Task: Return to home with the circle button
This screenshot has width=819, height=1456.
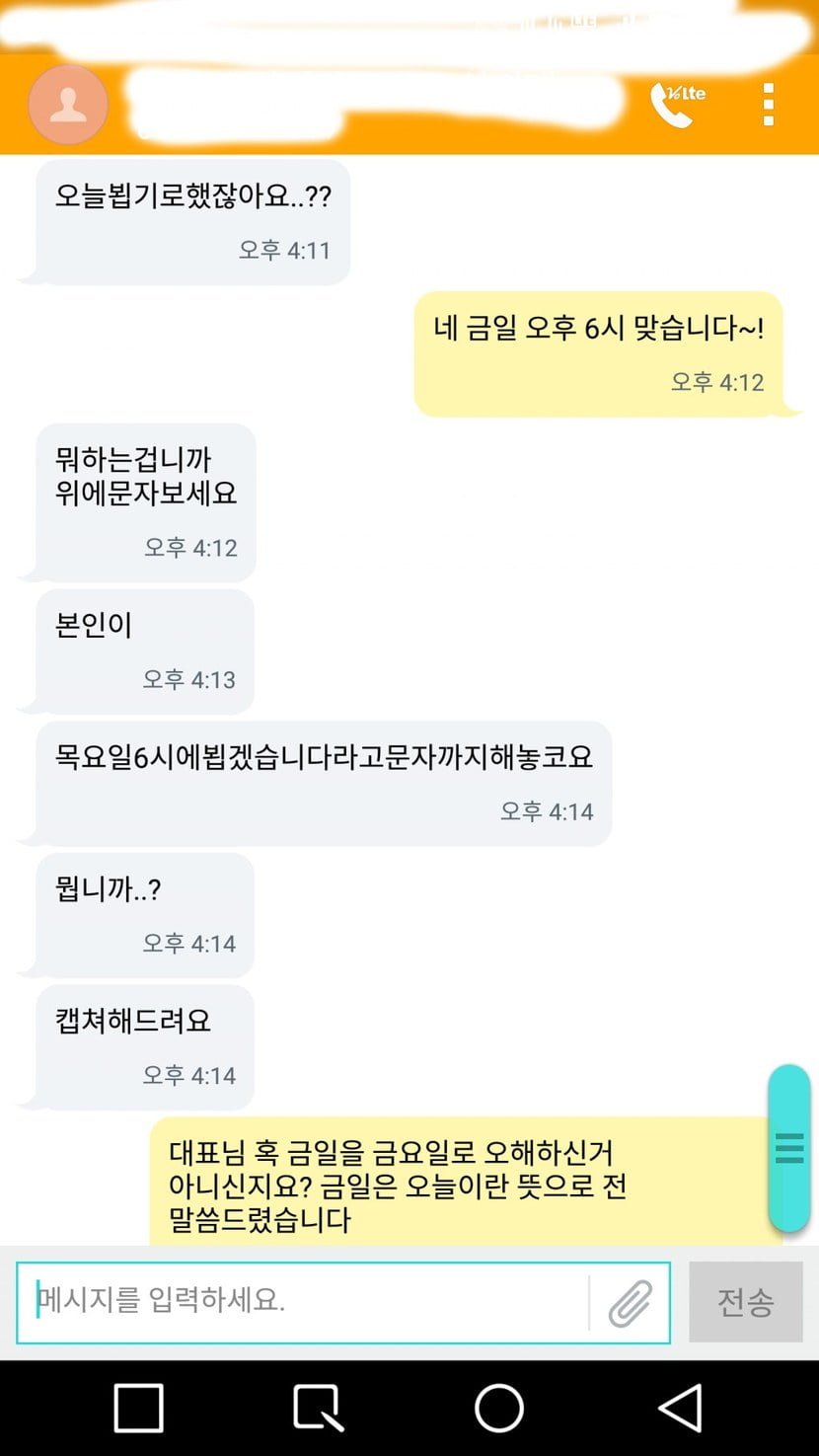Action: coord(499,1408)
